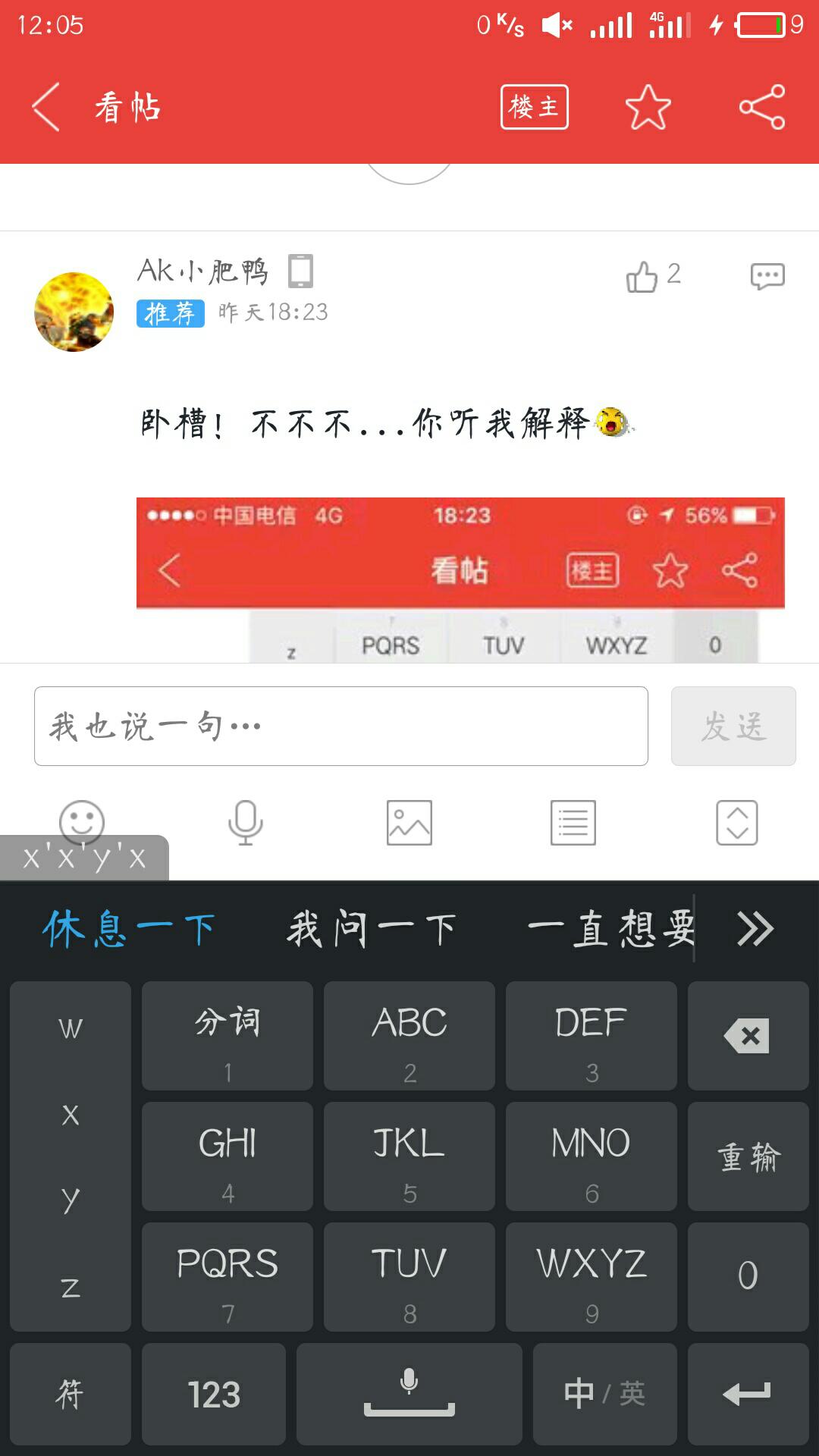Viewport: 819px width, 1456px height.
Task: Switch keyboard language with 中/英 key
Action: (x=604, y=1394)
